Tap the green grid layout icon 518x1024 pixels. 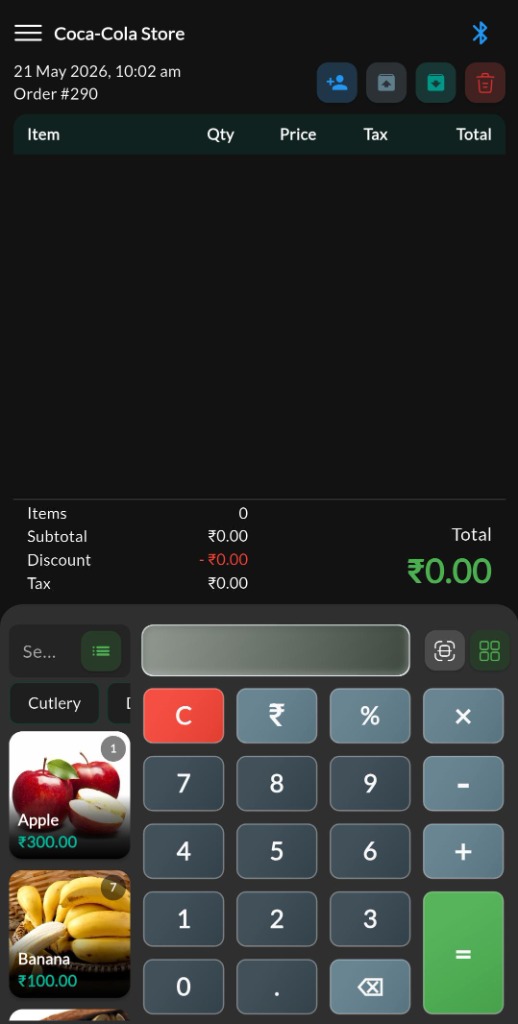(x=489, y=650)
